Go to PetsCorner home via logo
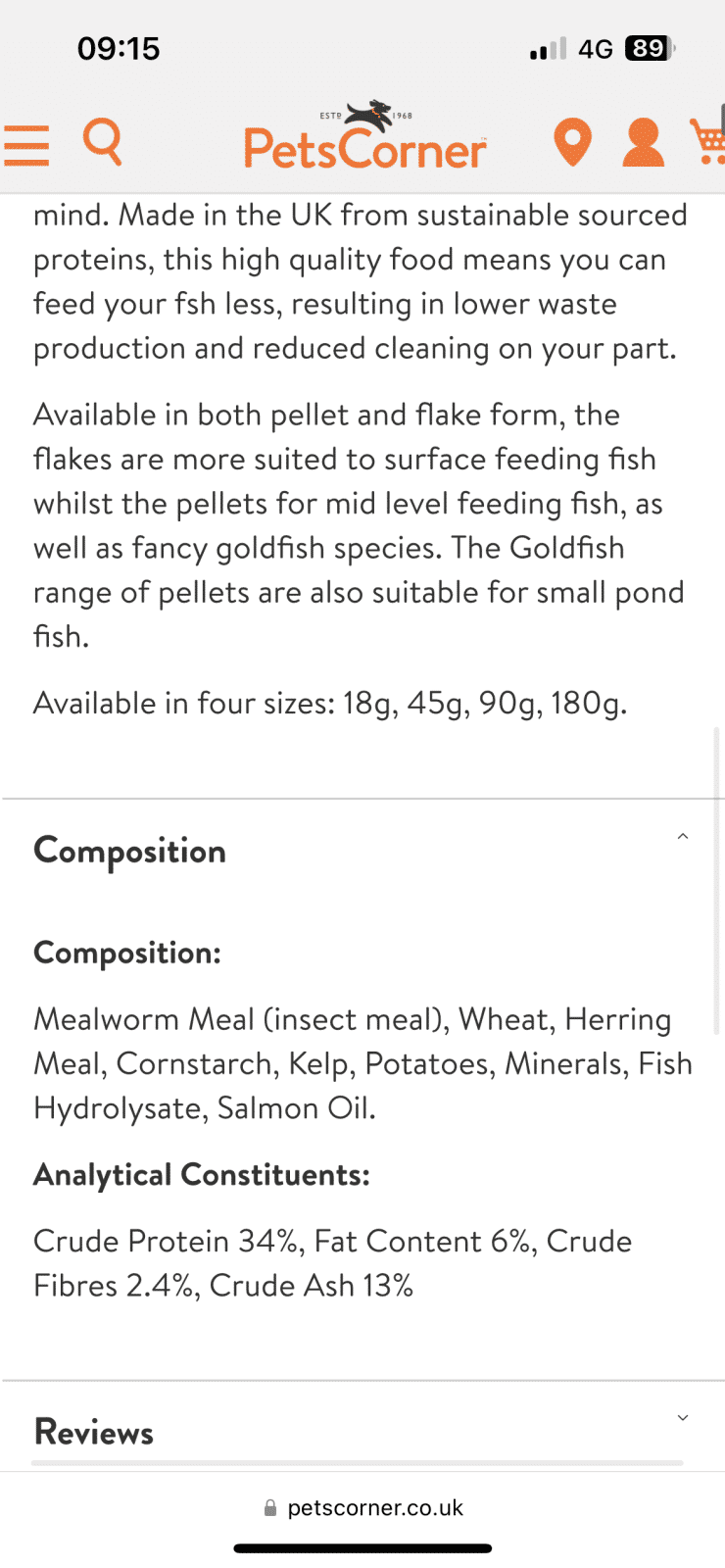This screenshot has height=1568, width=725. tap(364, 138)
